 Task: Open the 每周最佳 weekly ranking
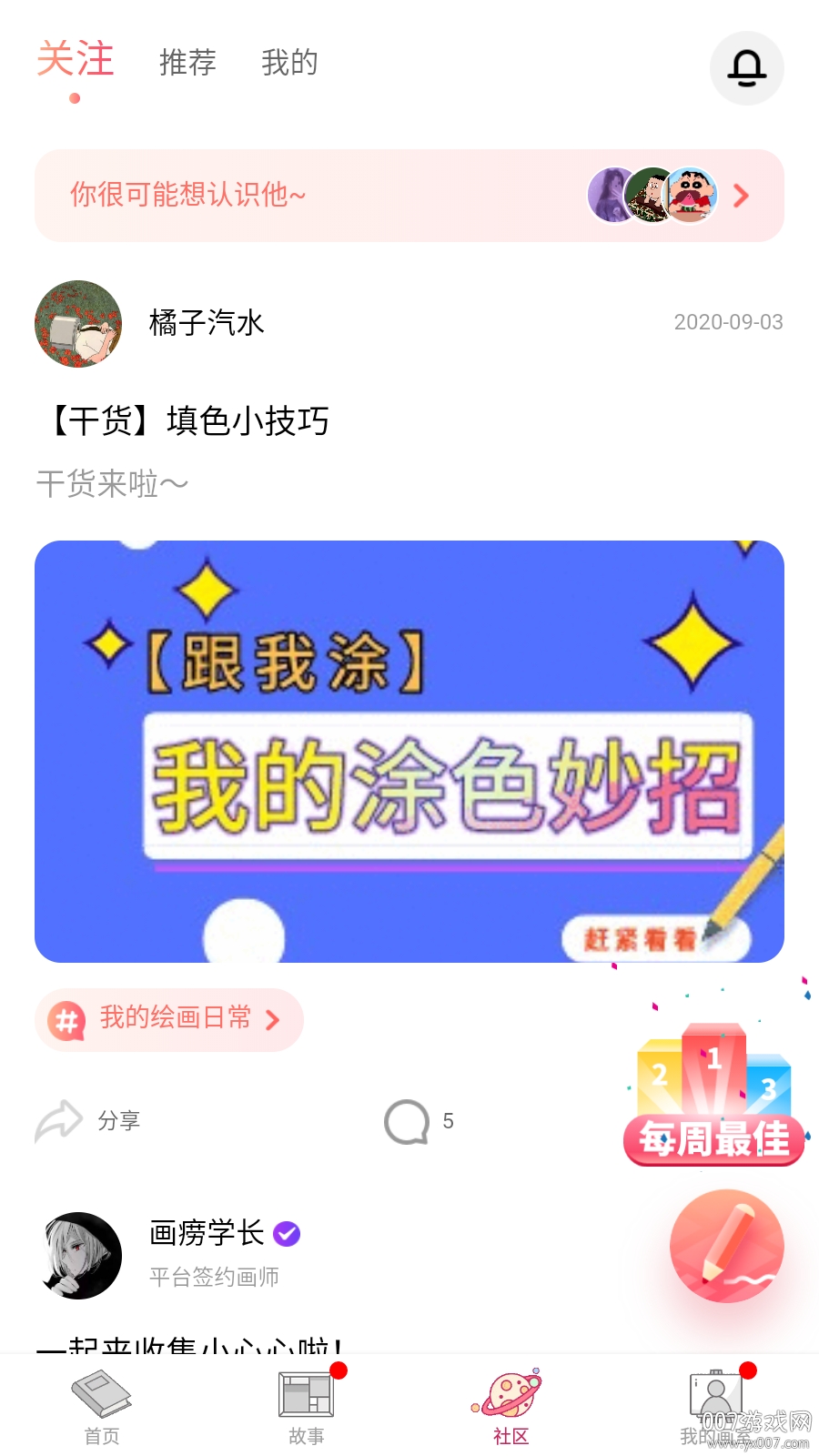point(714,1097)
